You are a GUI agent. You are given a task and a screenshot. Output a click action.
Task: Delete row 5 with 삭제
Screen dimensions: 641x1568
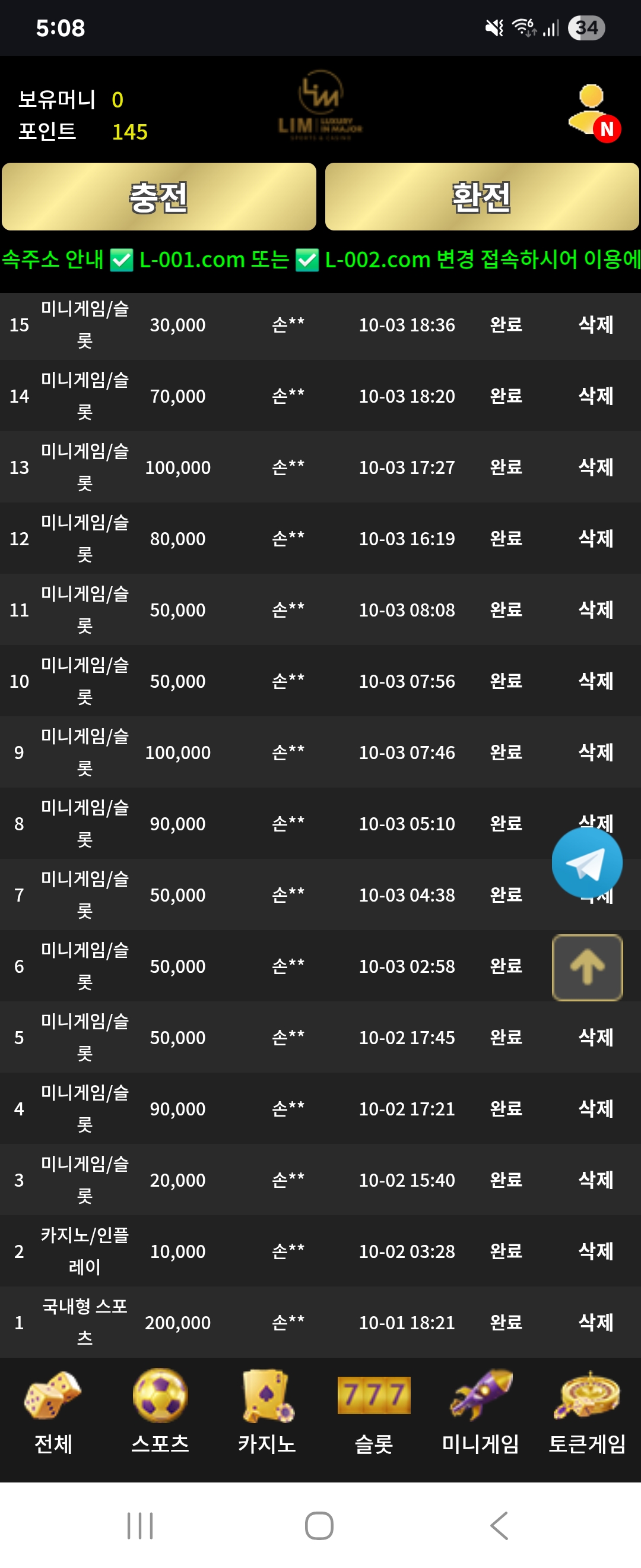point(595,1036)
